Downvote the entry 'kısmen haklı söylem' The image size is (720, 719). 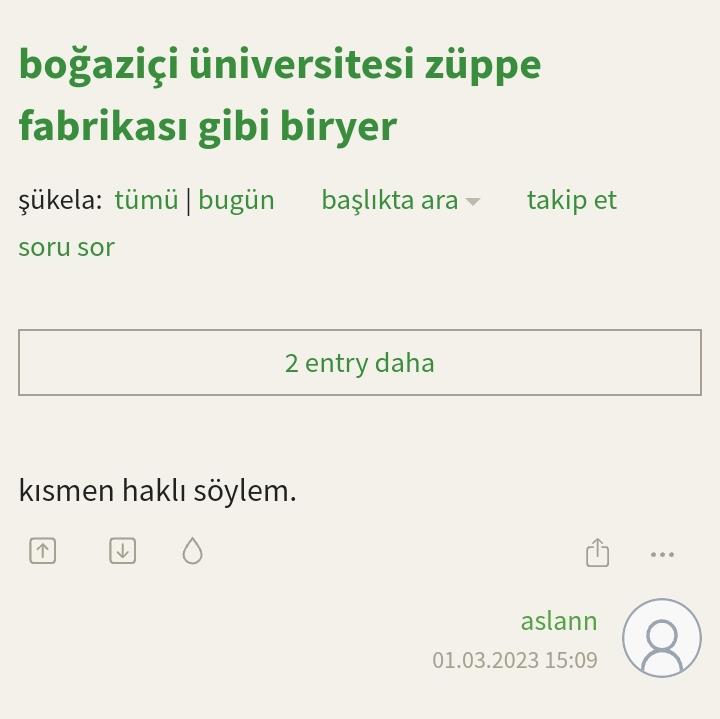tap(122, 551)
